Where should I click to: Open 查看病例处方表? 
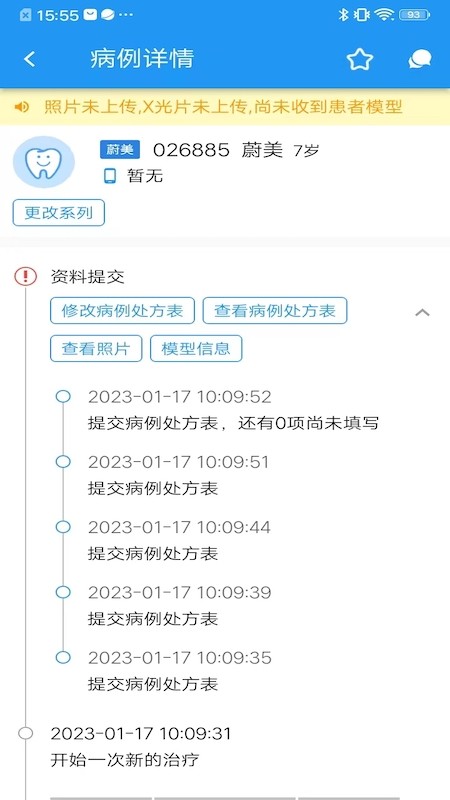275,311
